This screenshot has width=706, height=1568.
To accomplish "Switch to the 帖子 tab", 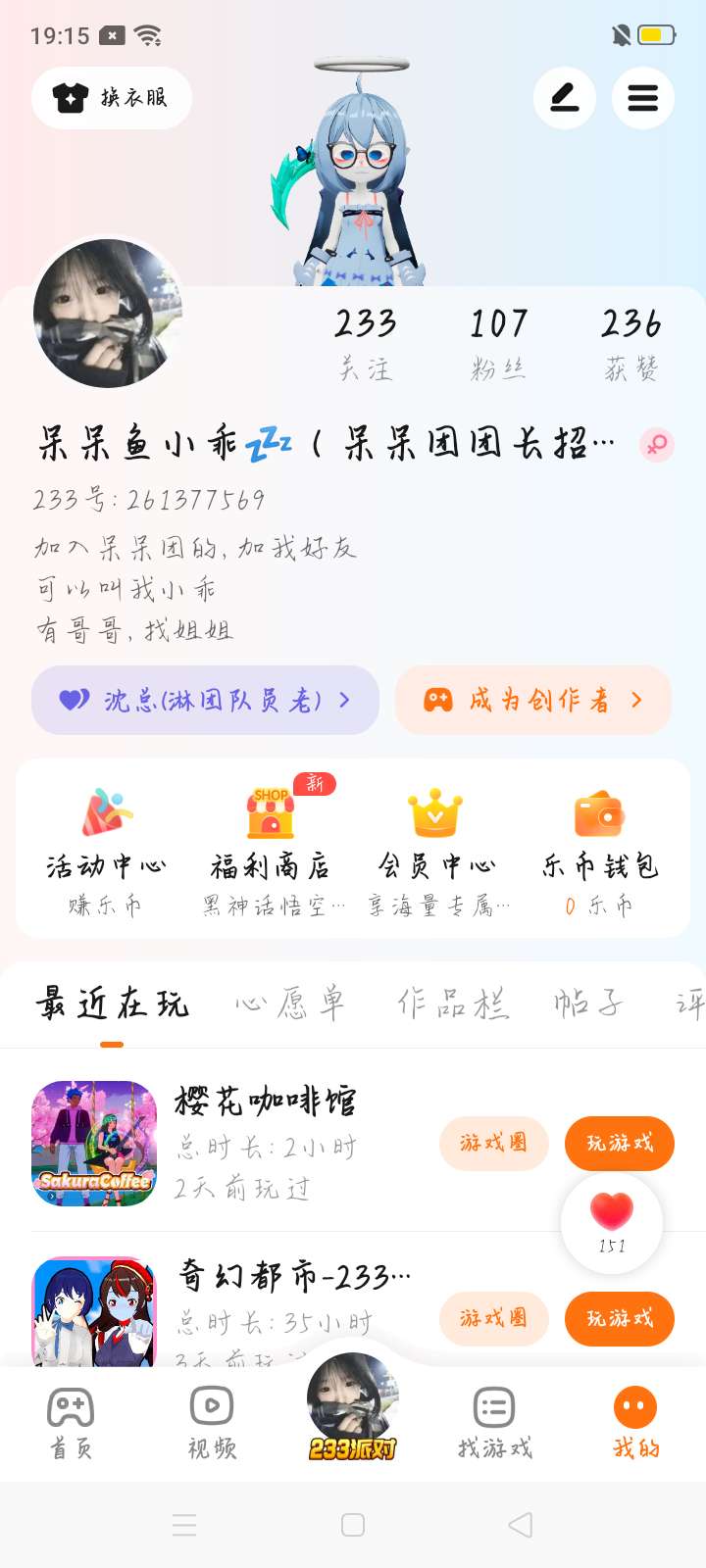I will (588, 1004).
